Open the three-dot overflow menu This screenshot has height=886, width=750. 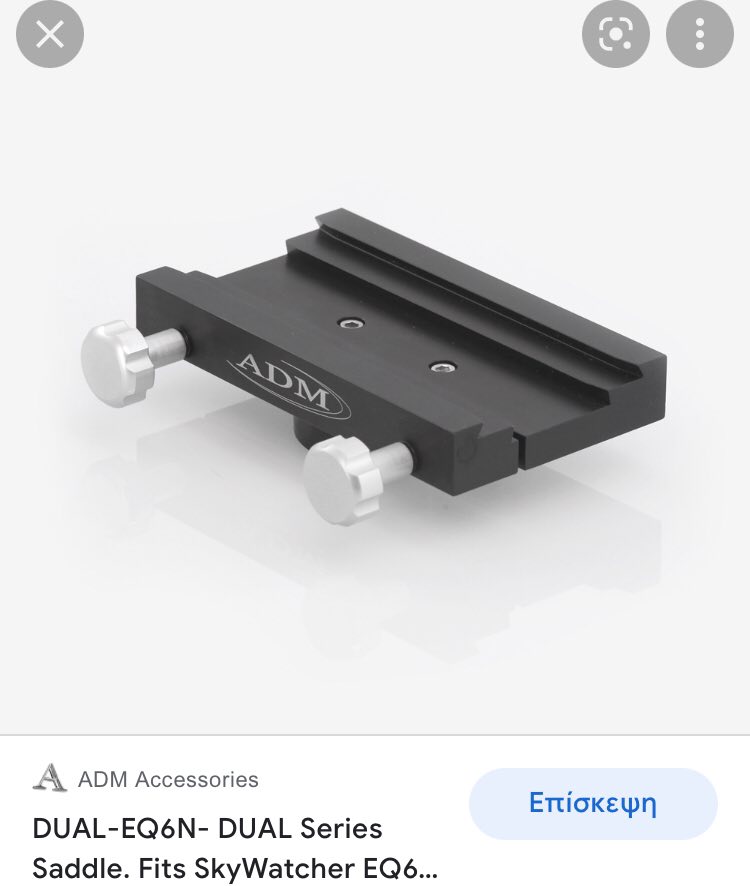pos(699,35)
